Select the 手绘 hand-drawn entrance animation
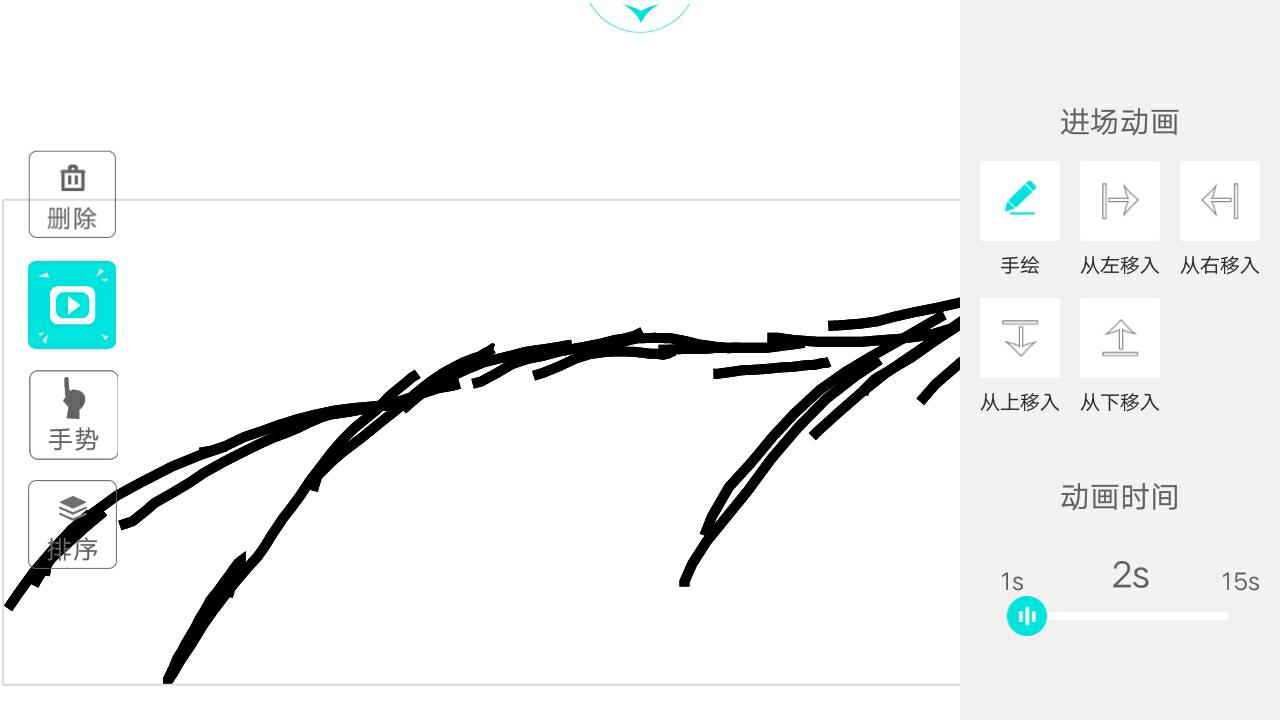 1019,201
